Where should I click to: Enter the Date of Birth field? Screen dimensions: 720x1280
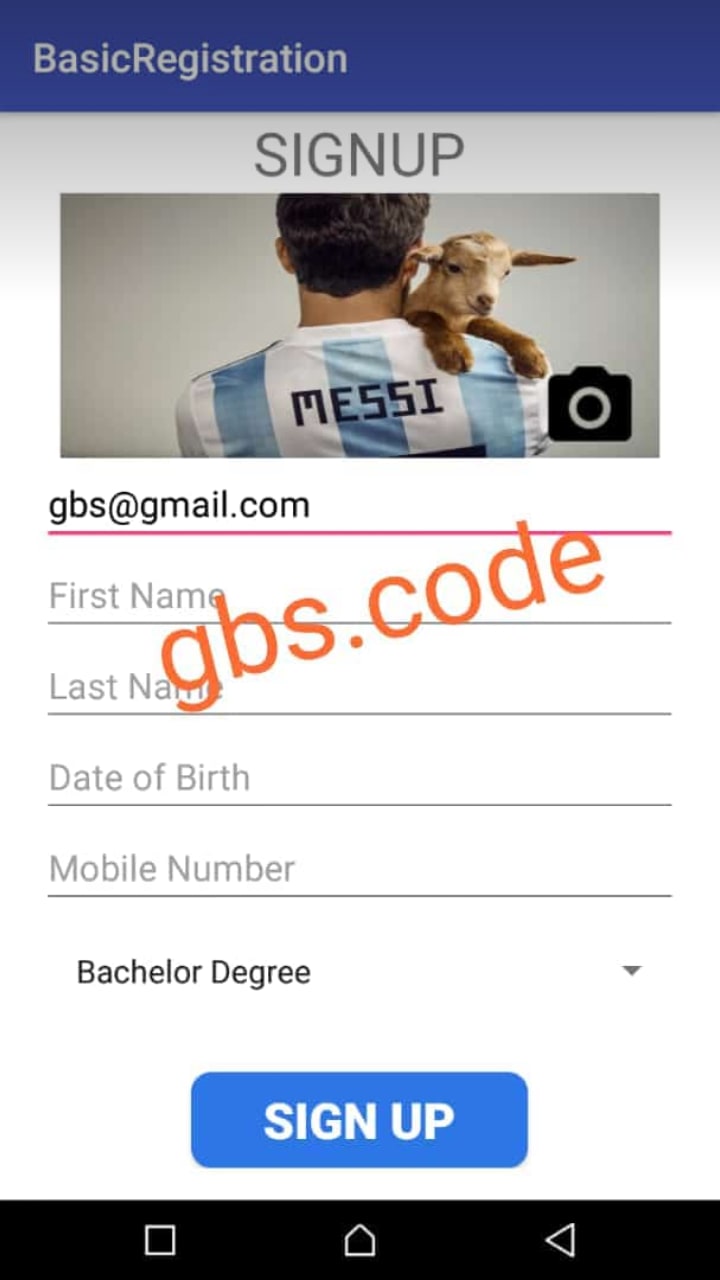(x=359, y=779)
